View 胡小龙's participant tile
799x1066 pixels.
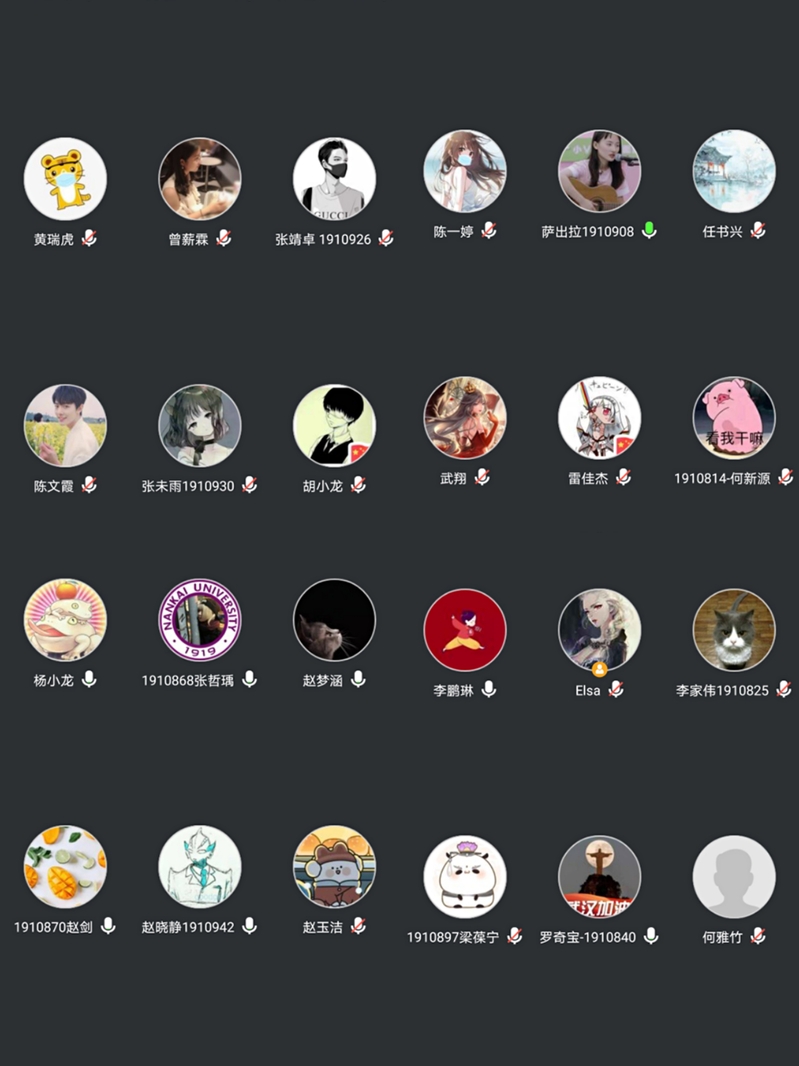pyautogui.click(x=334, y=426)
